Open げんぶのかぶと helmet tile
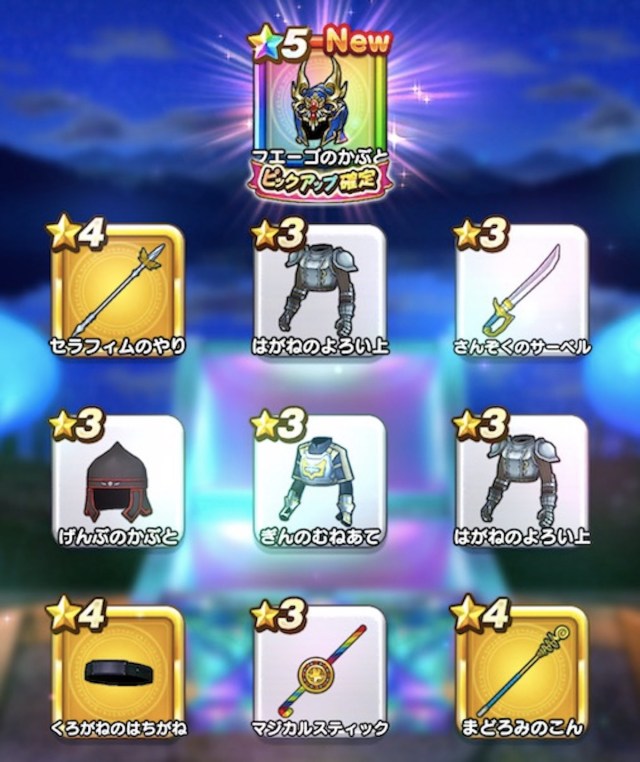The height and width of the screenshot is (762, 640). pyautogui.click(x=118, y=480)
